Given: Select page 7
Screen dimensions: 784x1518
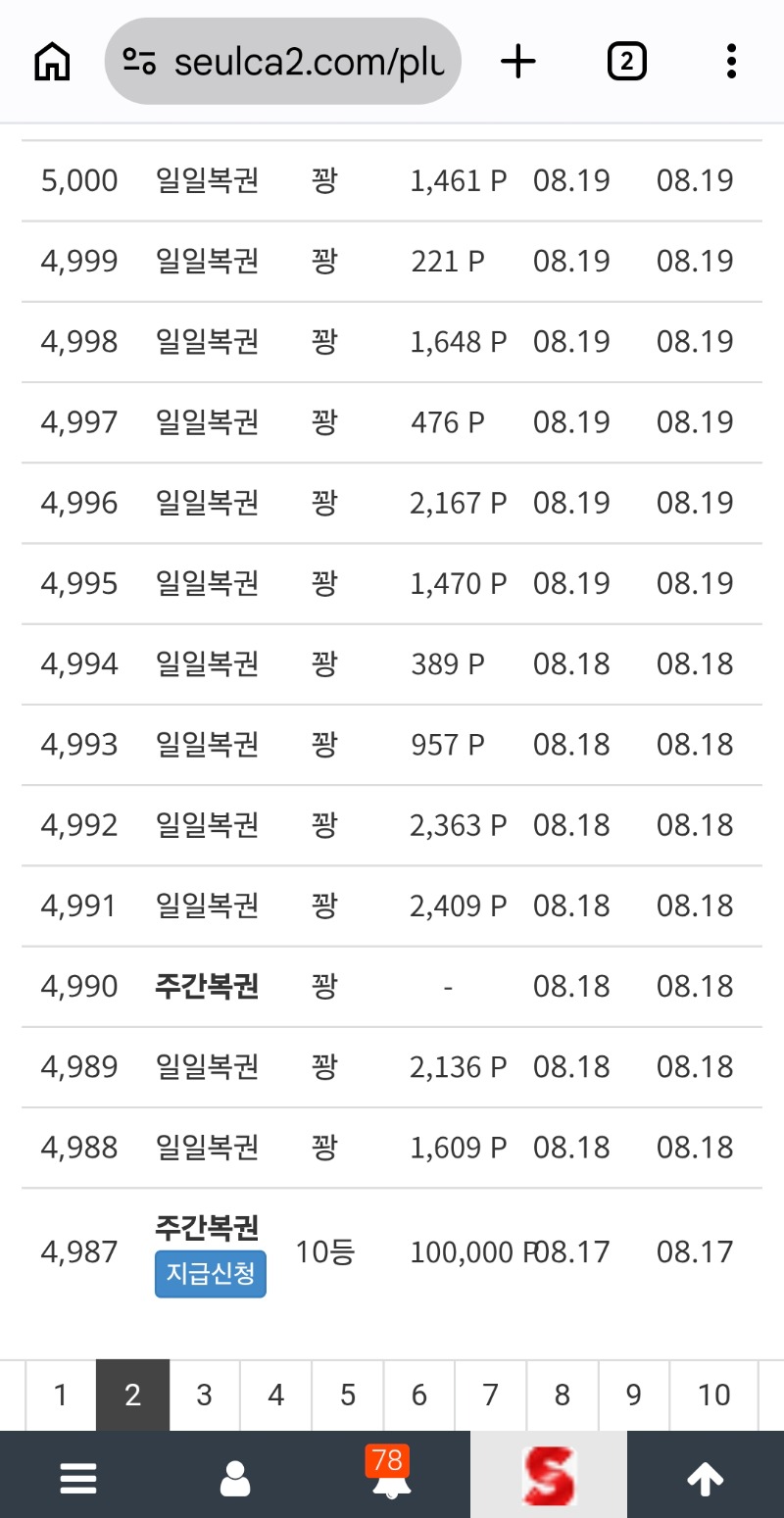Looking at the screenshot, I should point(491,1395).
